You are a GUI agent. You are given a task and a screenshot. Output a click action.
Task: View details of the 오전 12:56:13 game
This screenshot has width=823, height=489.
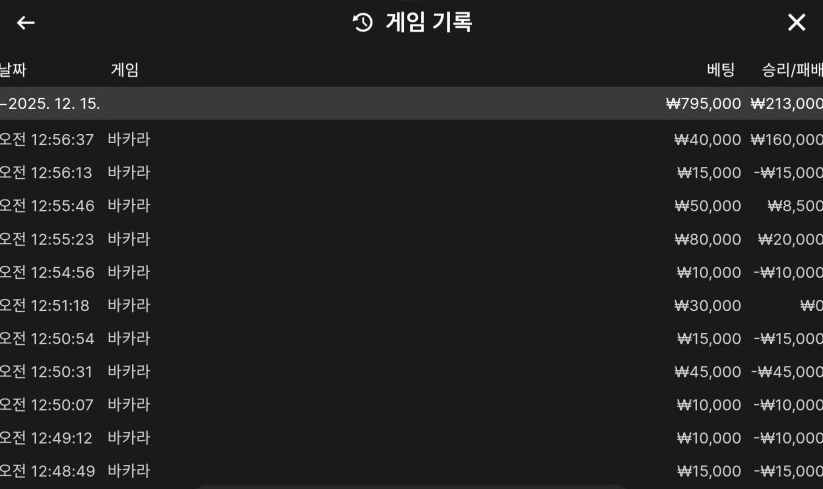pos(411,173)
